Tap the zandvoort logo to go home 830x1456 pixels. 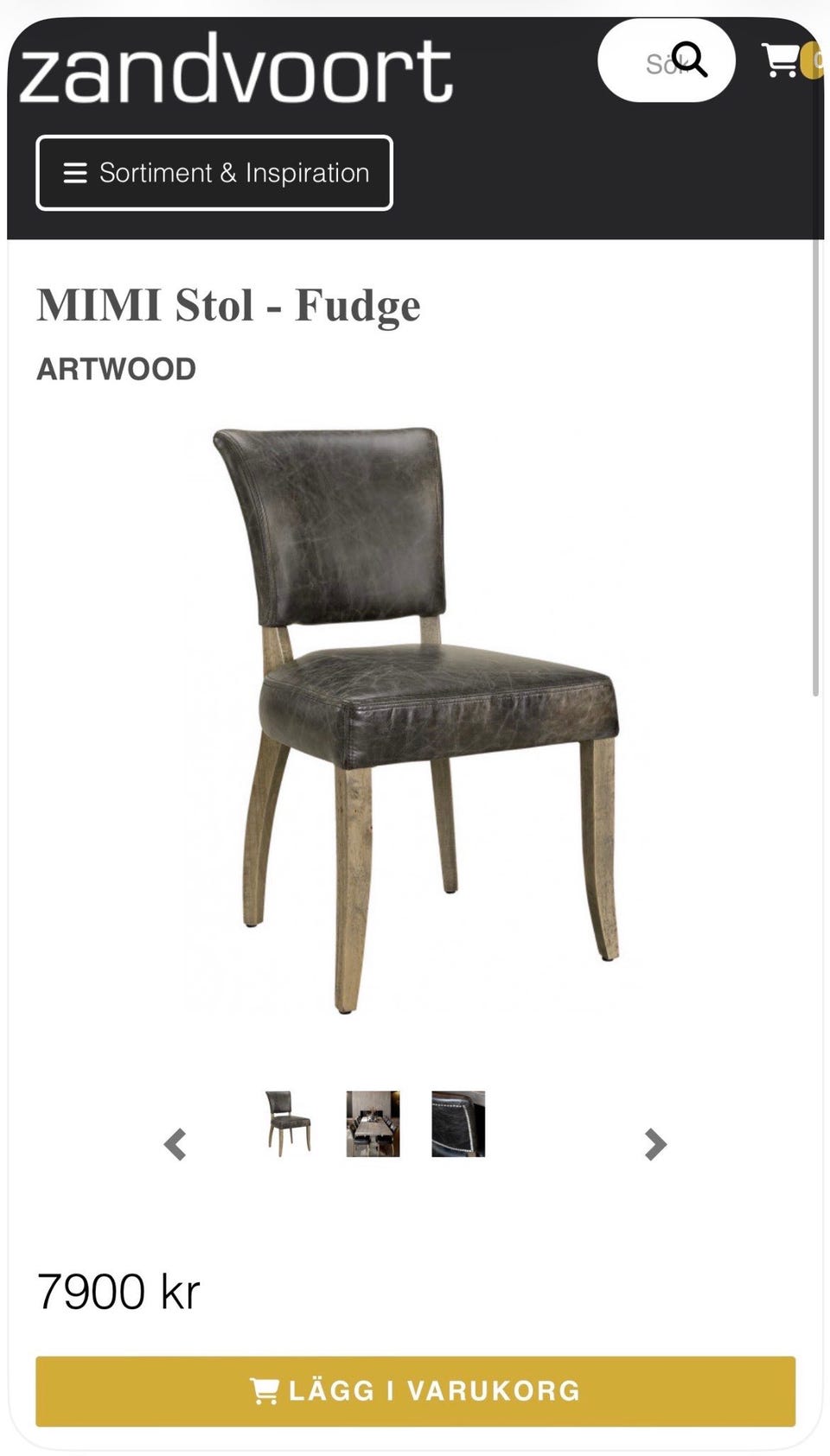click(235, 71)
